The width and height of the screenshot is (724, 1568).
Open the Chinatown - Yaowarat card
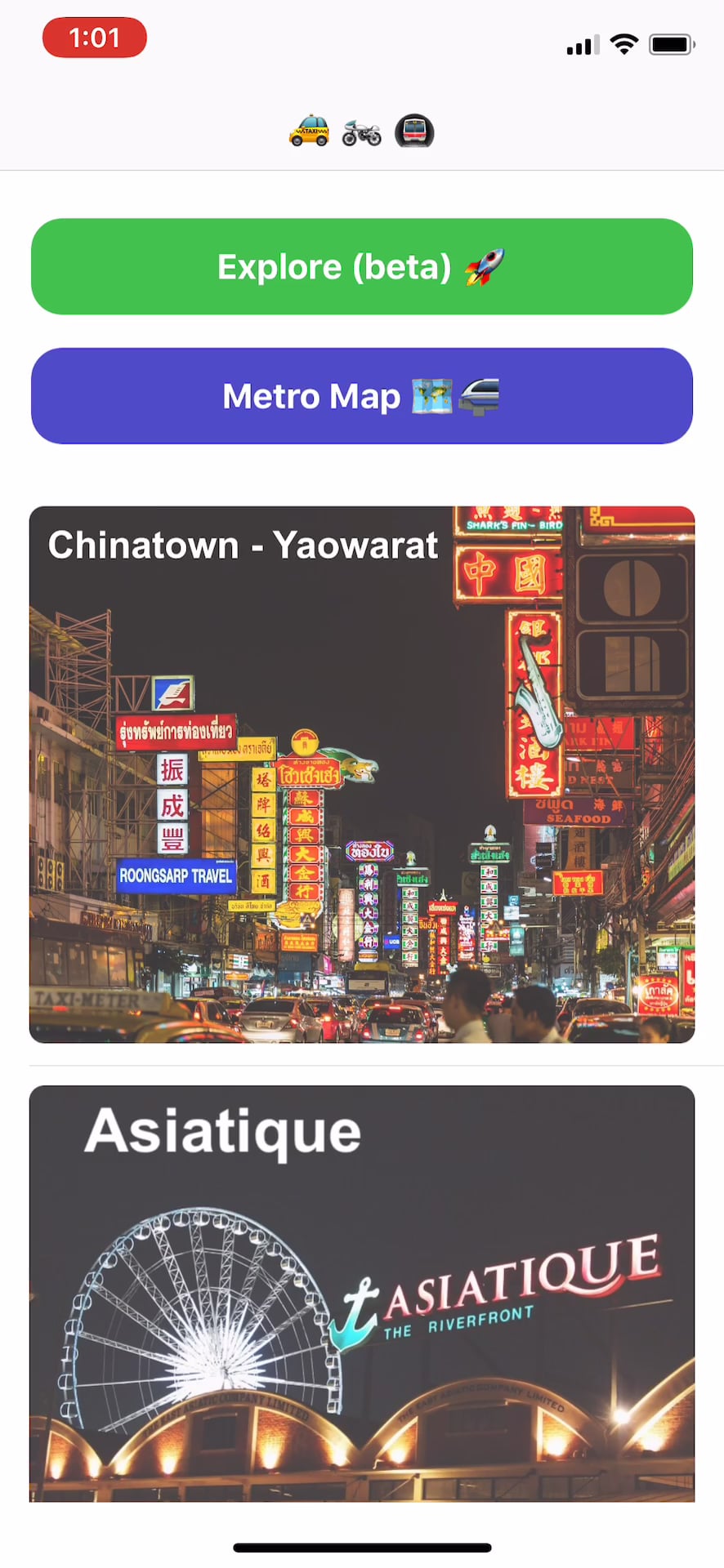tap(362, 774)
